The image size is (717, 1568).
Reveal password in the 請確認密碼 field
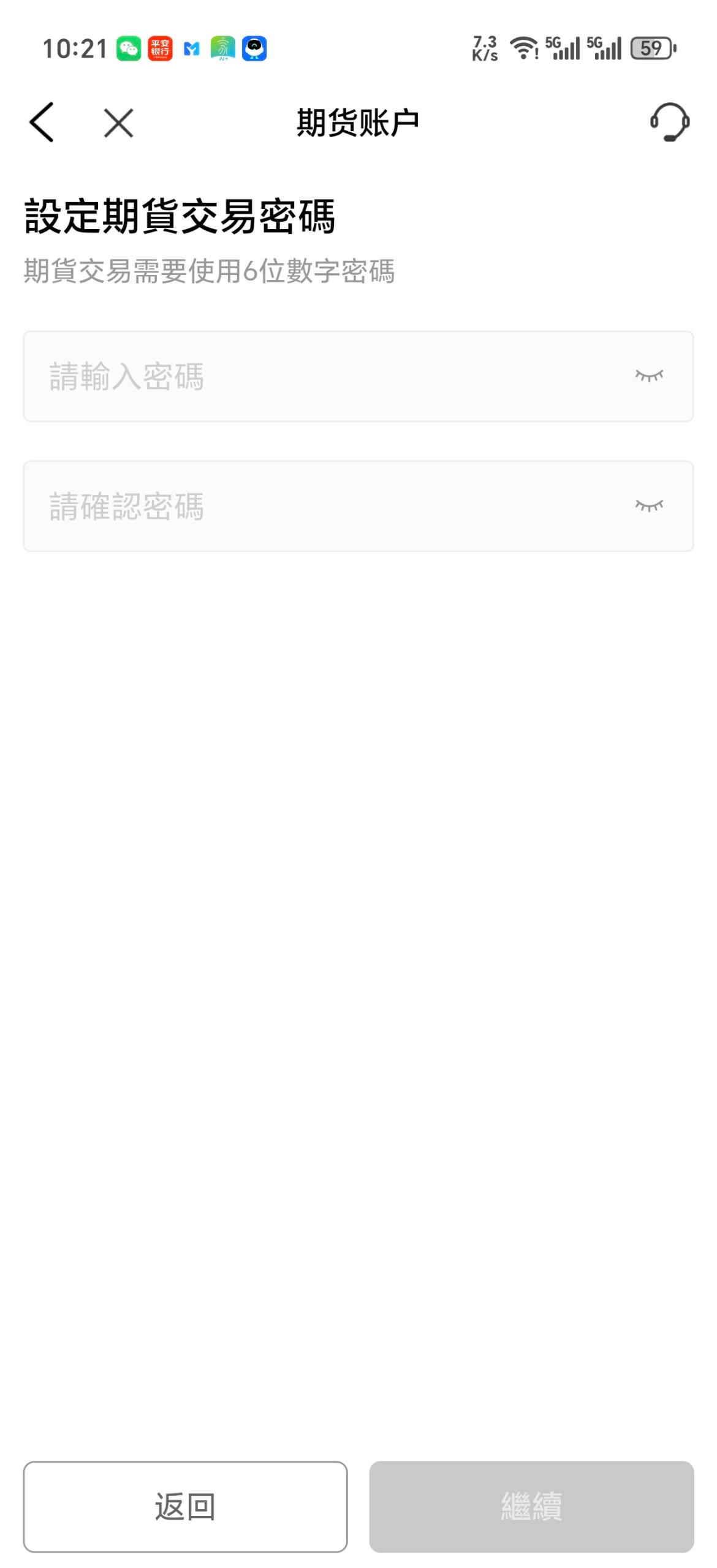(x=649, y=505)
